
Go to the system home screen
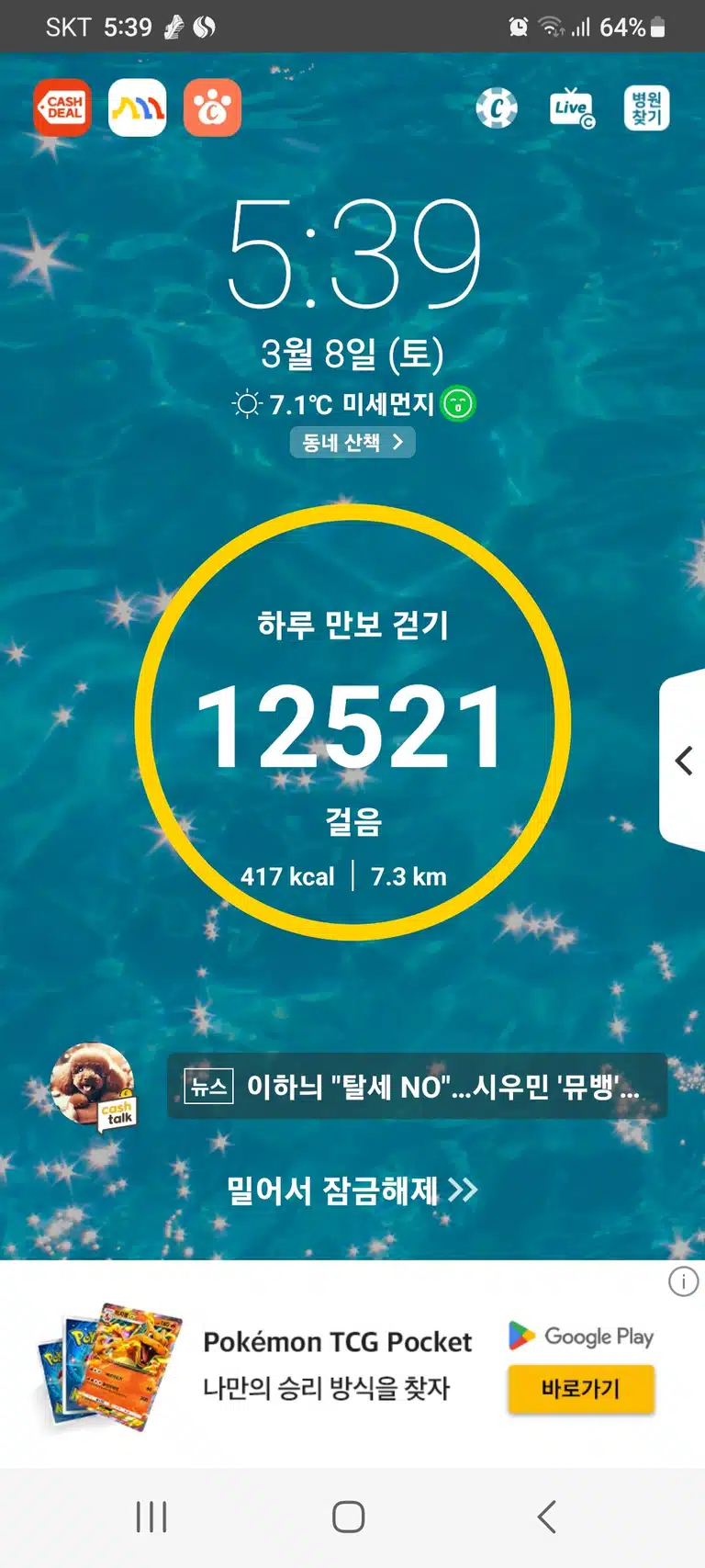point(349,1517)
